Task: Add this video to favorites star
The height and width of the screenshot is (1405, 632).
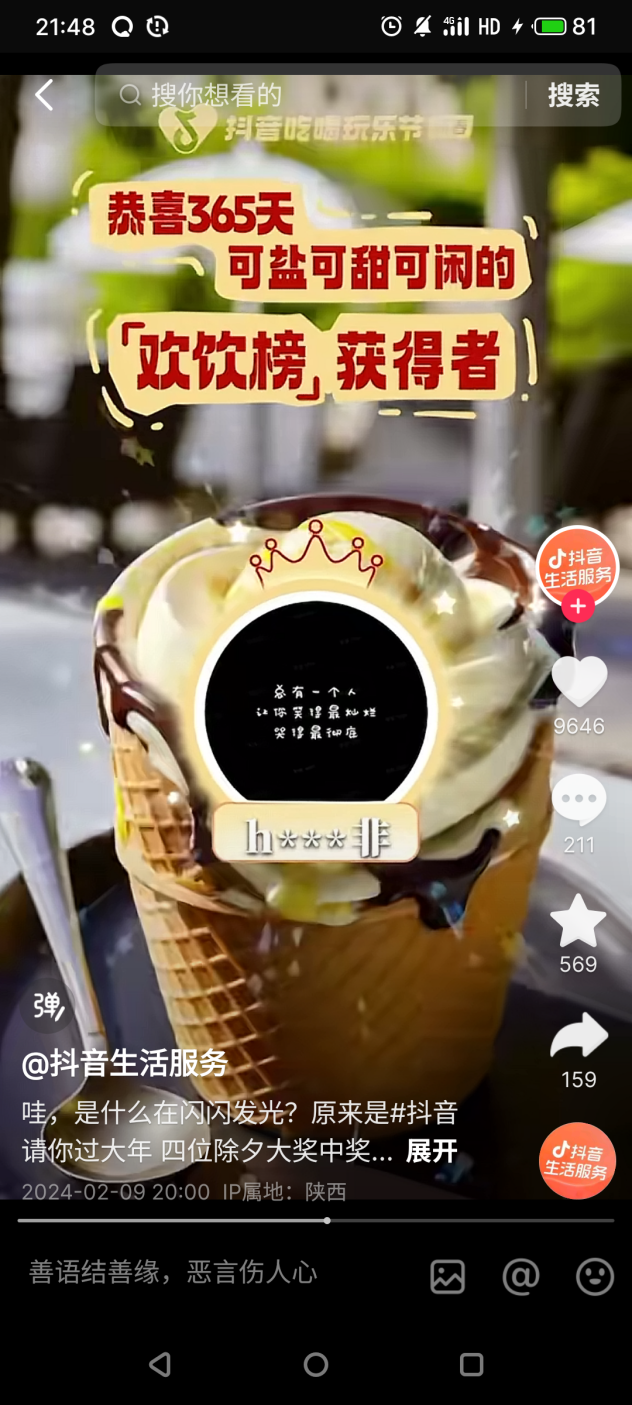Action: pos(579,920)
